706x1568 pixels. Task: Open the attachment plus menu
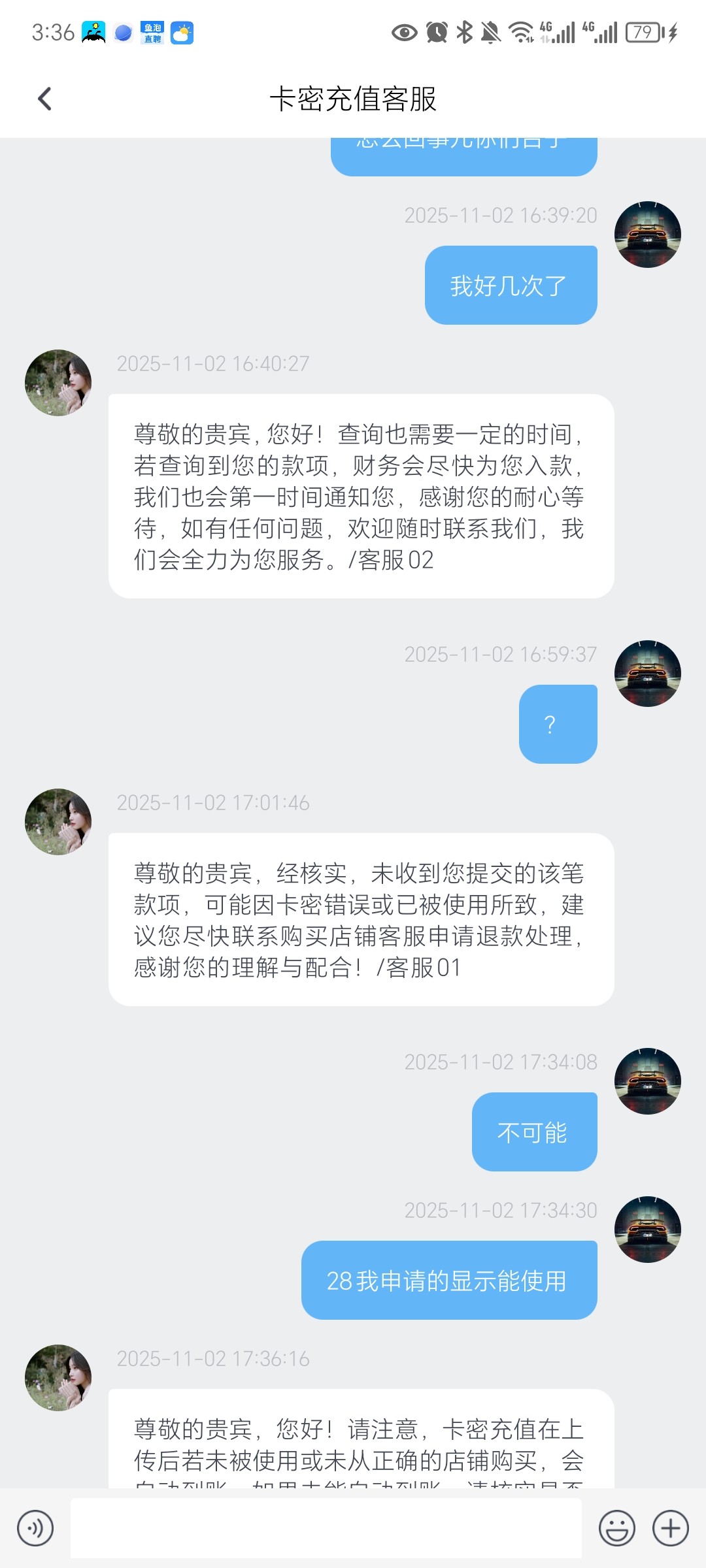click(x=671, y=1527)
